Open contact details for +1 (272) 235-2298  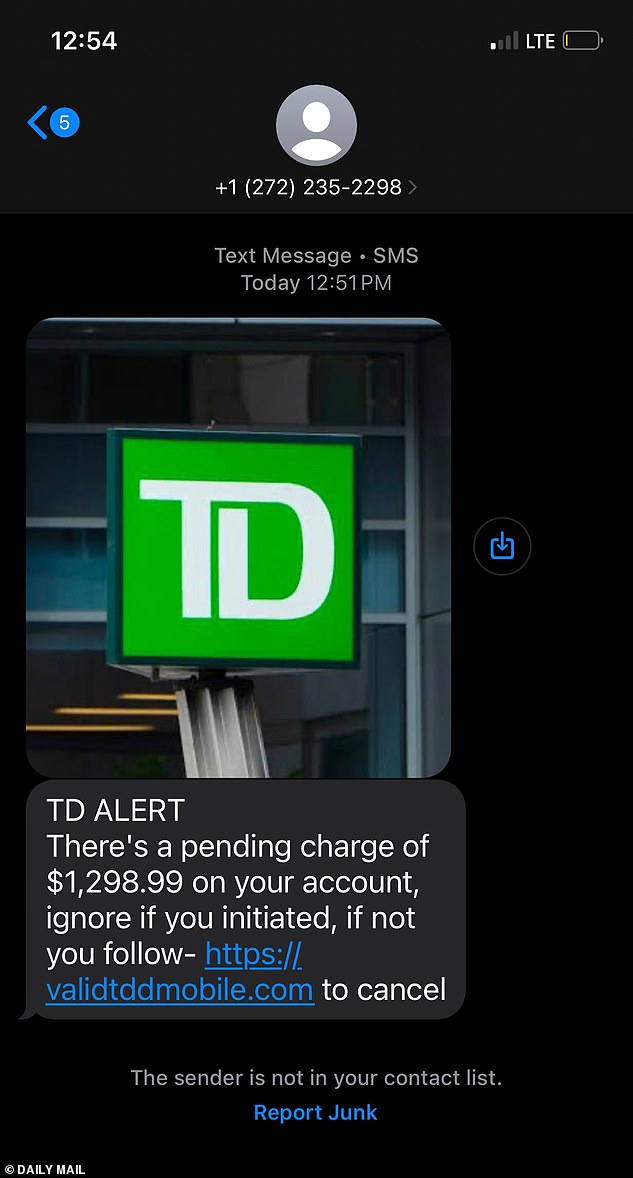click(316, 187)
